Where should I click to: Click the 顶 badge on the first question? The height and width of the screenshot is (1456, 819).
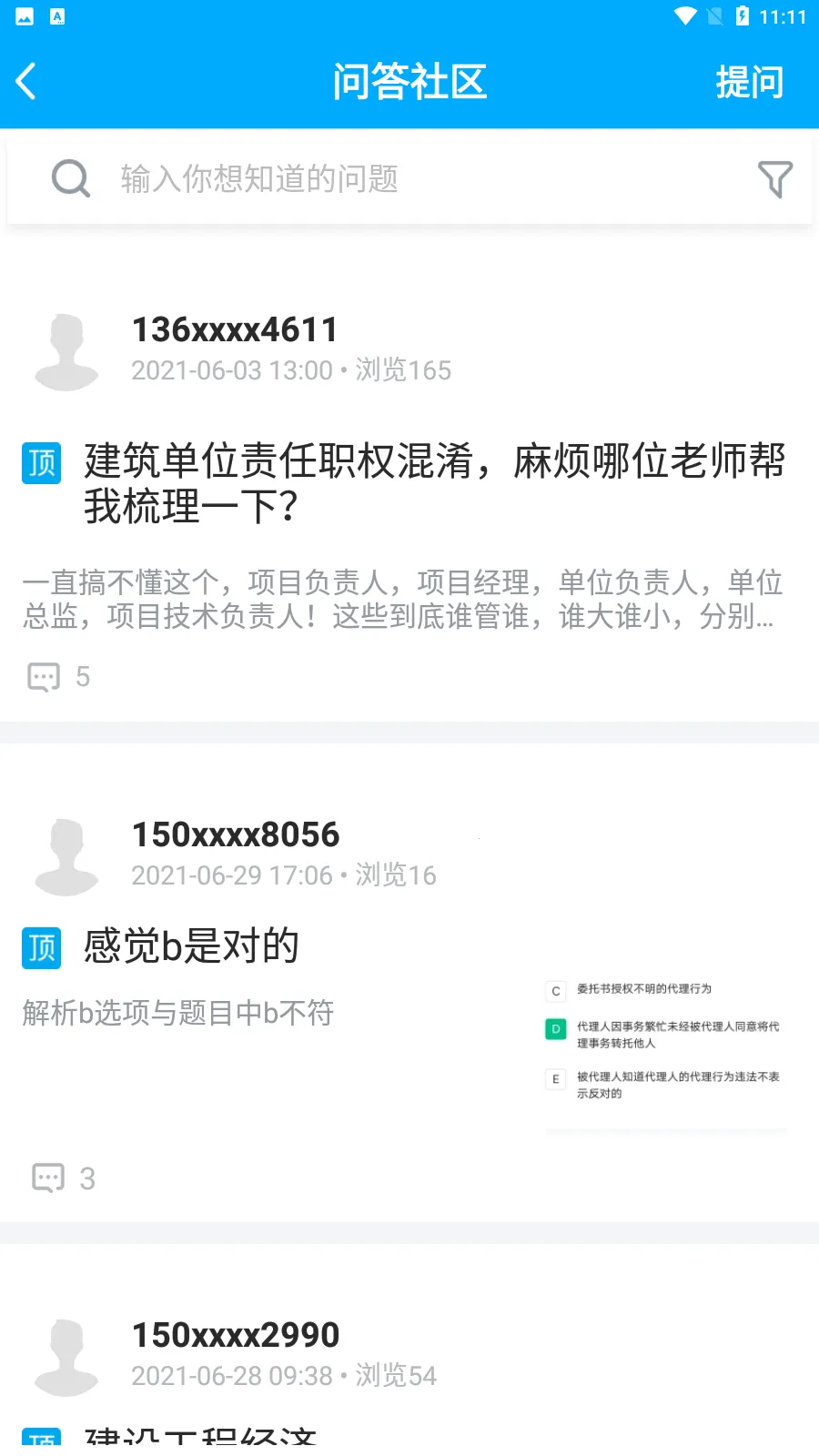click(41, 464)
